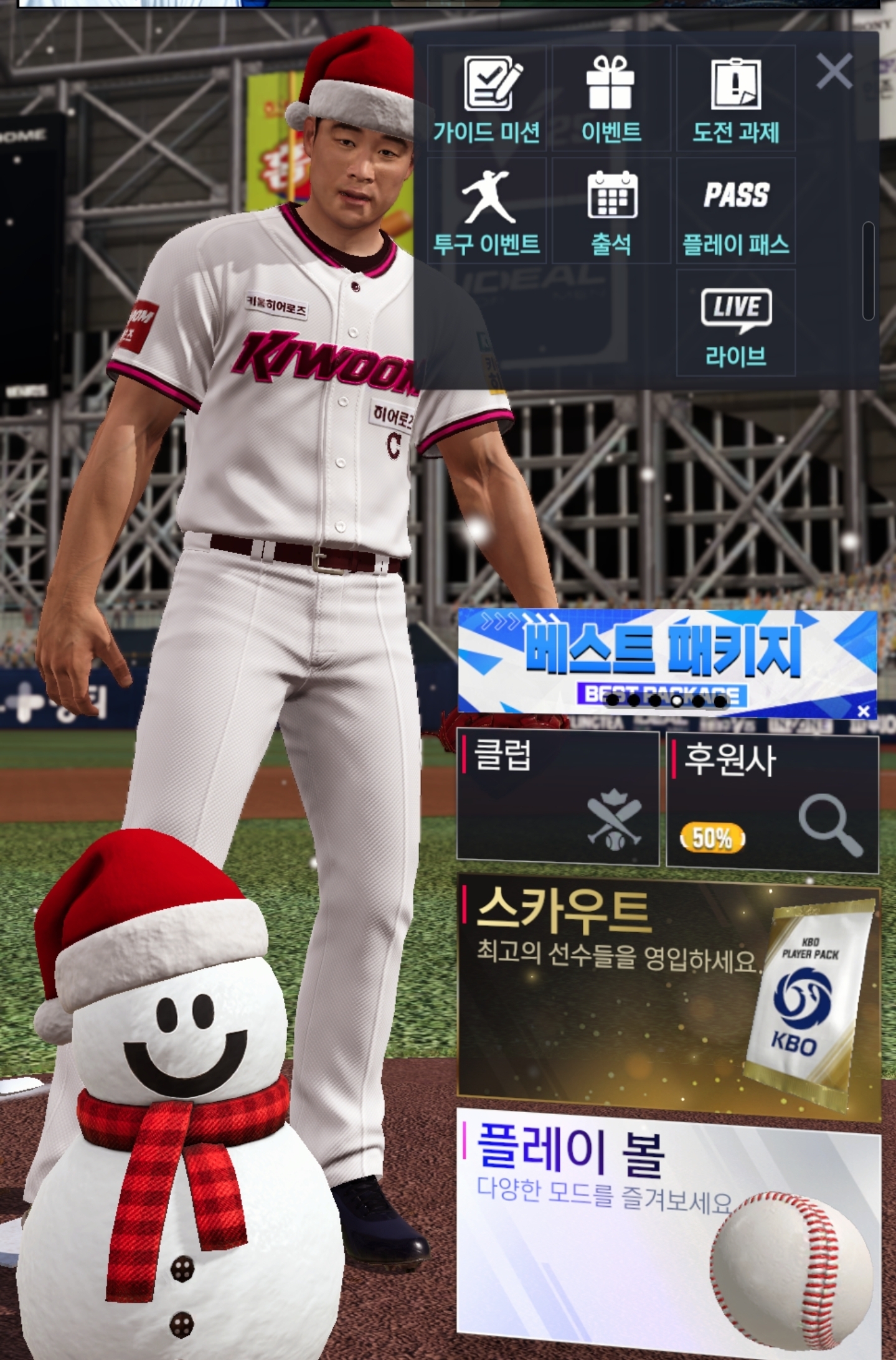This screenshot has width=896, height=1360.
Task: Open 출석 attendance calendar
Action: pyautogui.click(x=611, y=210)
